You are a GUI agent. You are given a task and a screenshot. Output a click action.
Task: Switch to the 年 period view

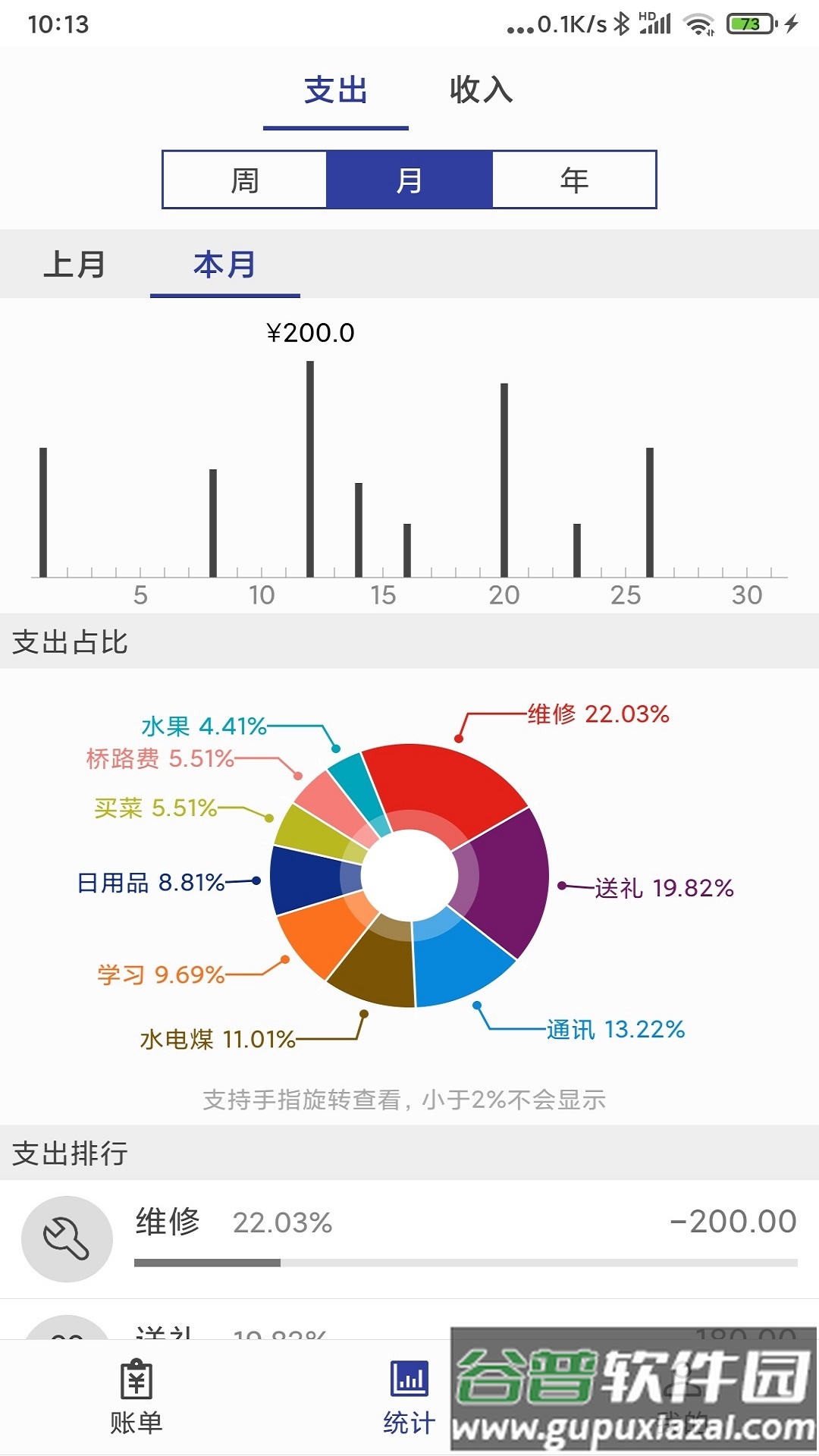(x=574, y=180)
